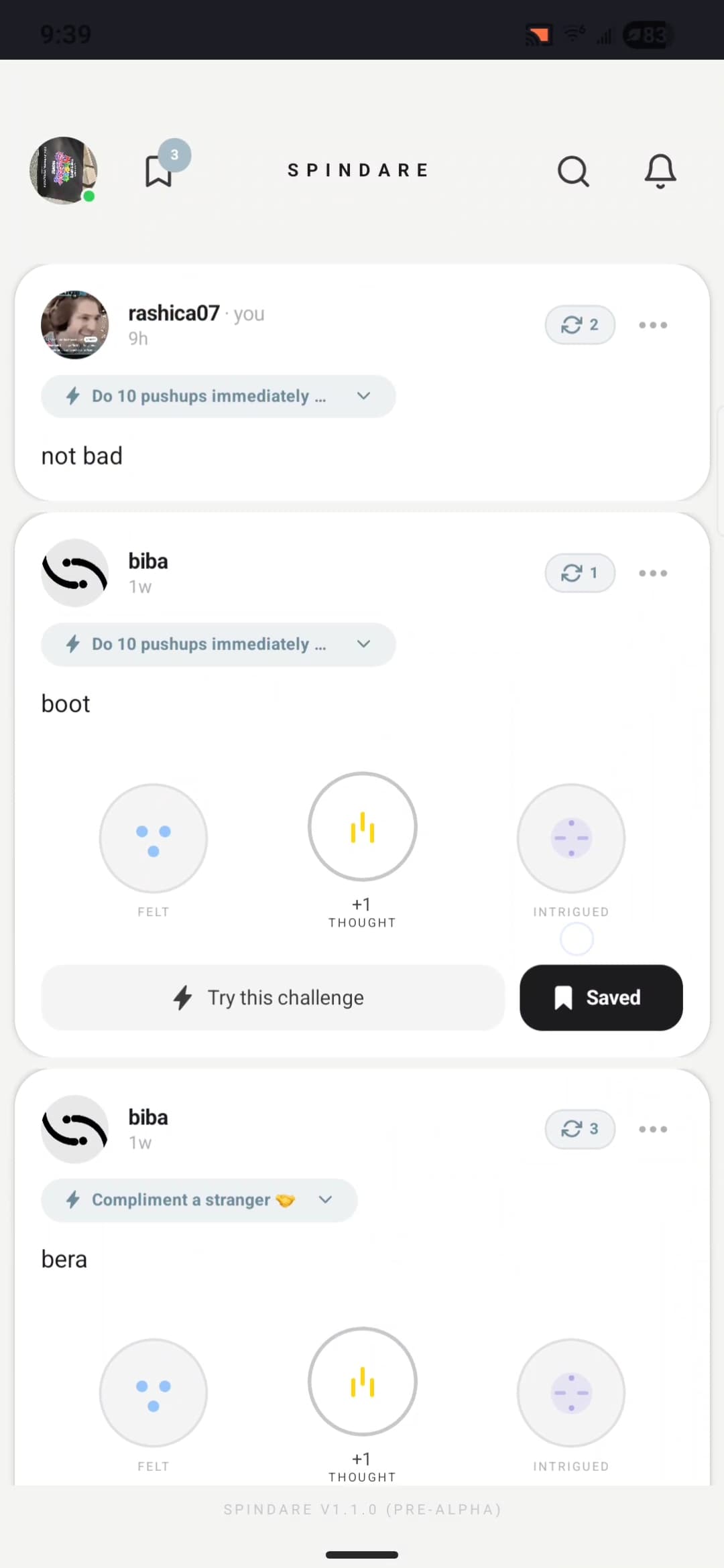The width and height of the screenshot is (724, 1568).
Task: Toggle the +1 THOUGHT reaction on boot post
Action: coord(362,826)
